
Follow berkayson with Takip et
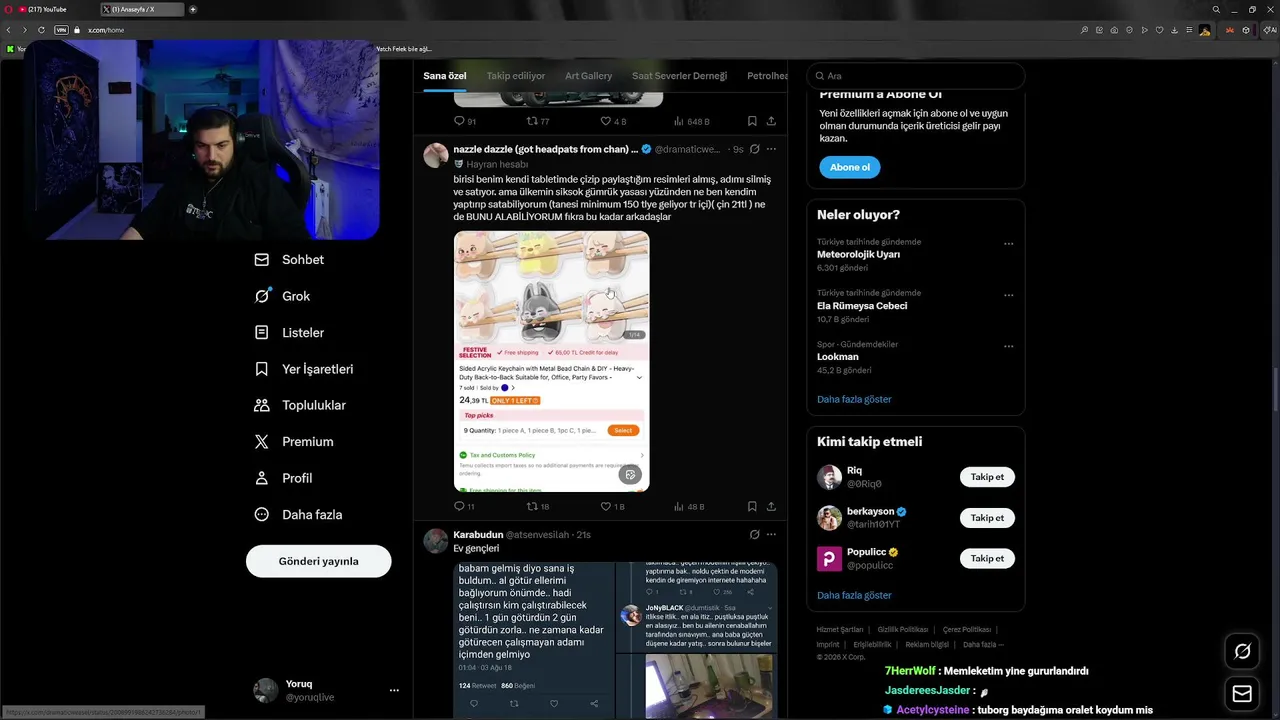986,518
